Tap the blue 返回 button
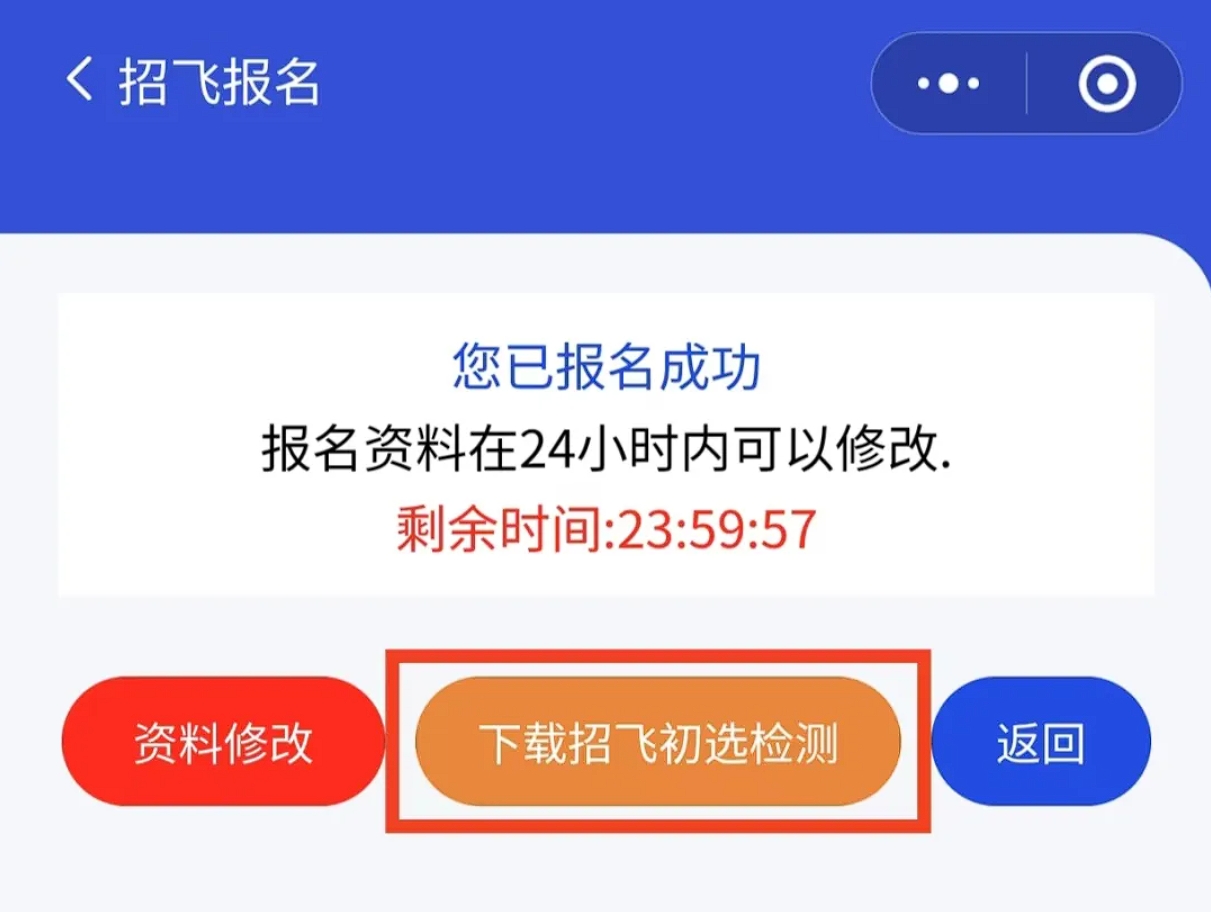The image size is (1211, 912). pyautogui.click(x=1041, y=742)
